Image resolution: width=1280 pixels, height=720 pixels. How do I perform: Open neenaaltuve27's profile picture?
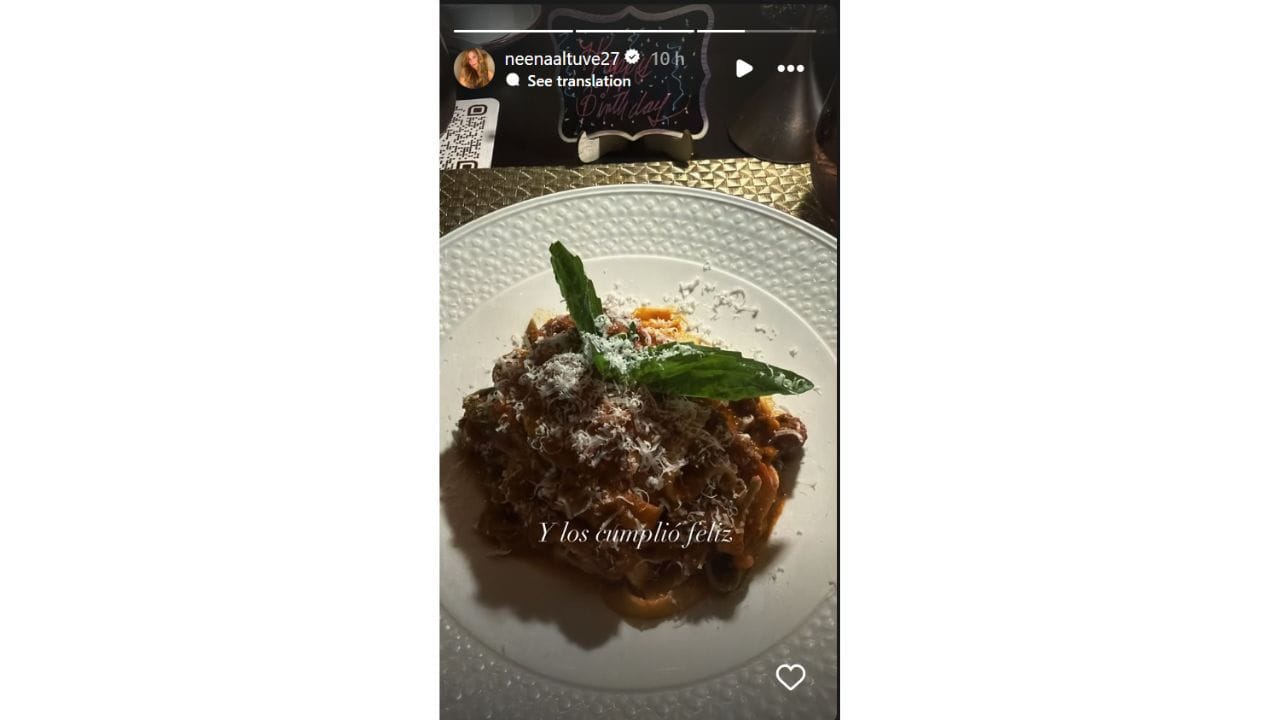(x=474, y=68)
